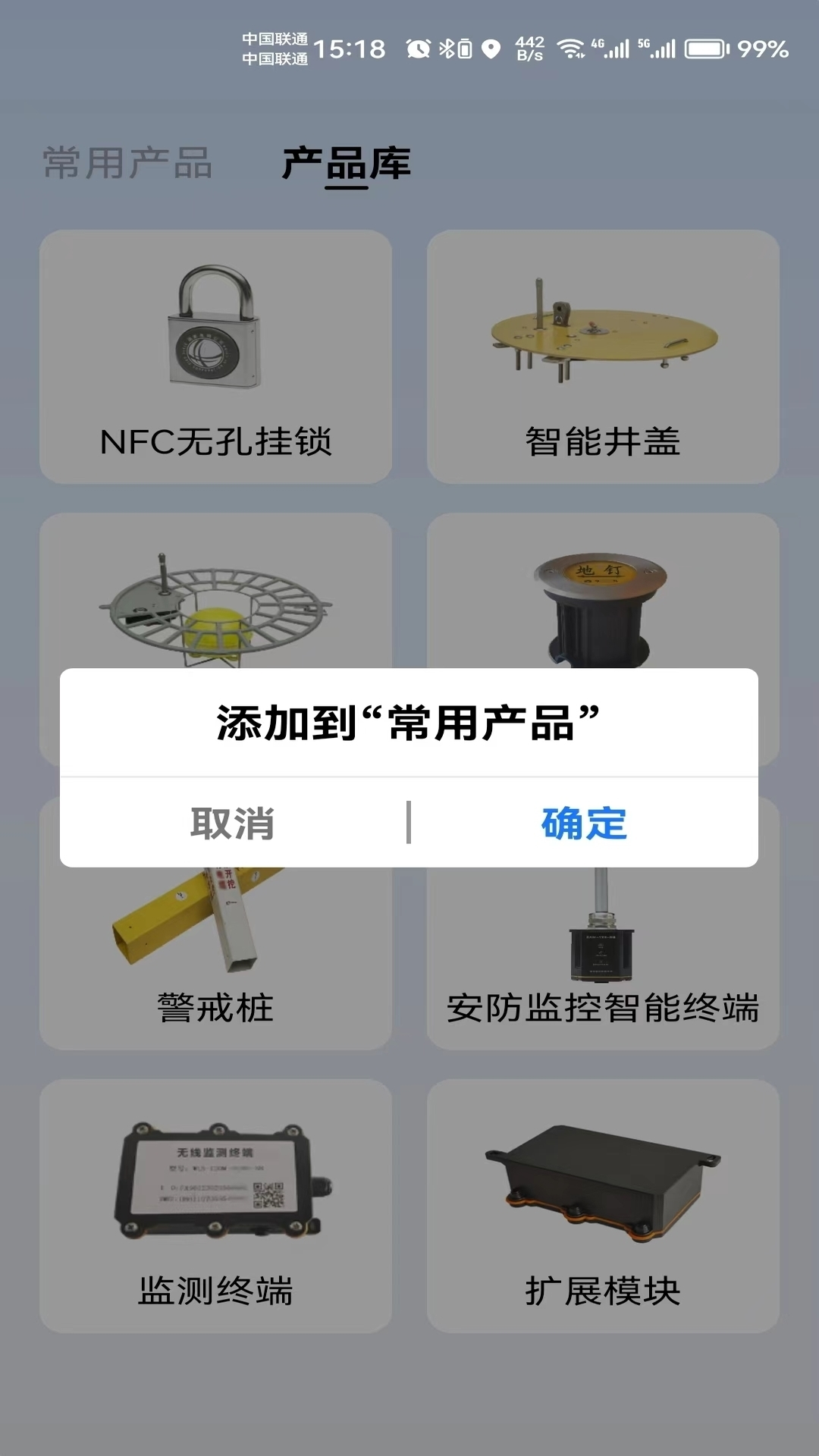The height and width of the screenshot is (1456, 819).
Task: Tap the battery indicator showing 99%
Action: (x=709, y=49)
